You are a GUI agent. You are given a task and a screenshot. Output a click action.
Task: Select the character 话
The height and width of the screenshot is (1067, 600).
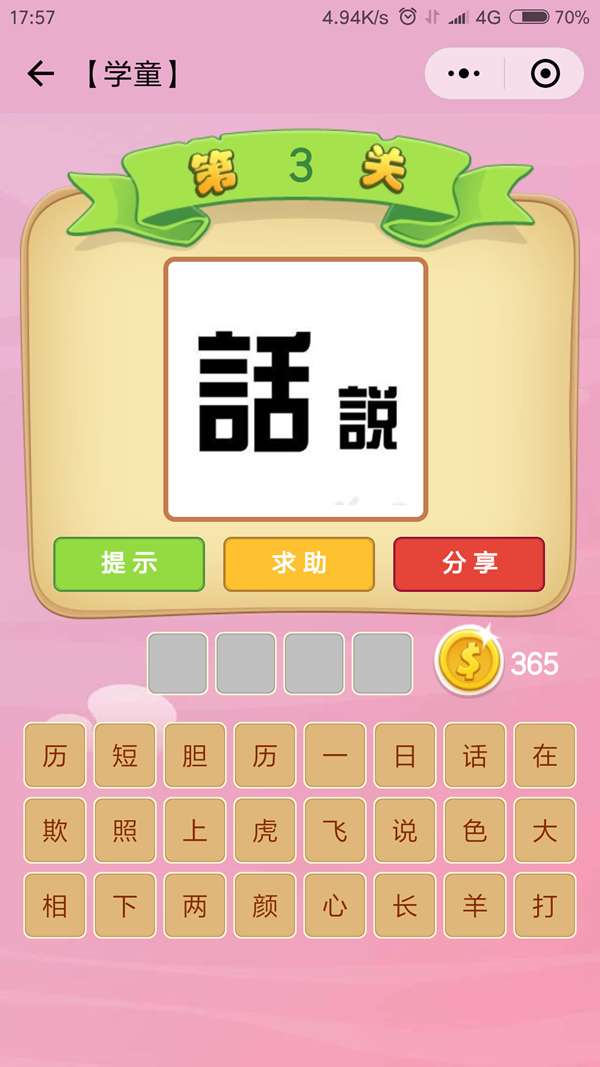click(x=475, y=755)
